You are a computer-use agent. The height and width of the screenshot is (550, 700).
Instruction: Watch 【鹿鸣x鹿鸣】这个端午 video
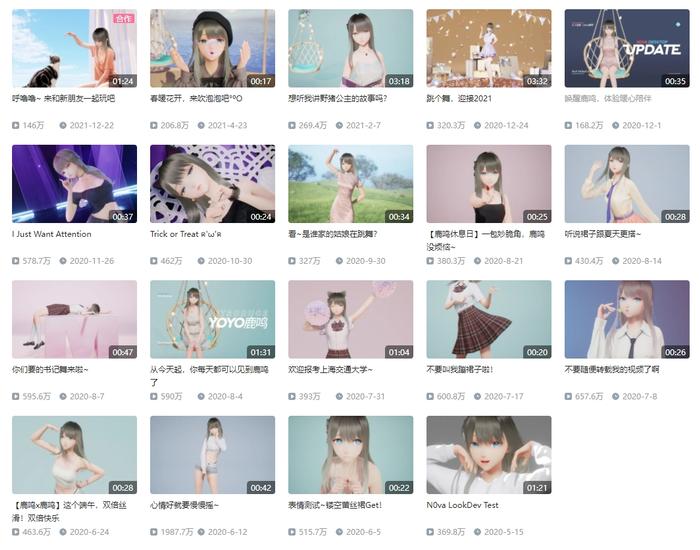[x=74, y=455]
